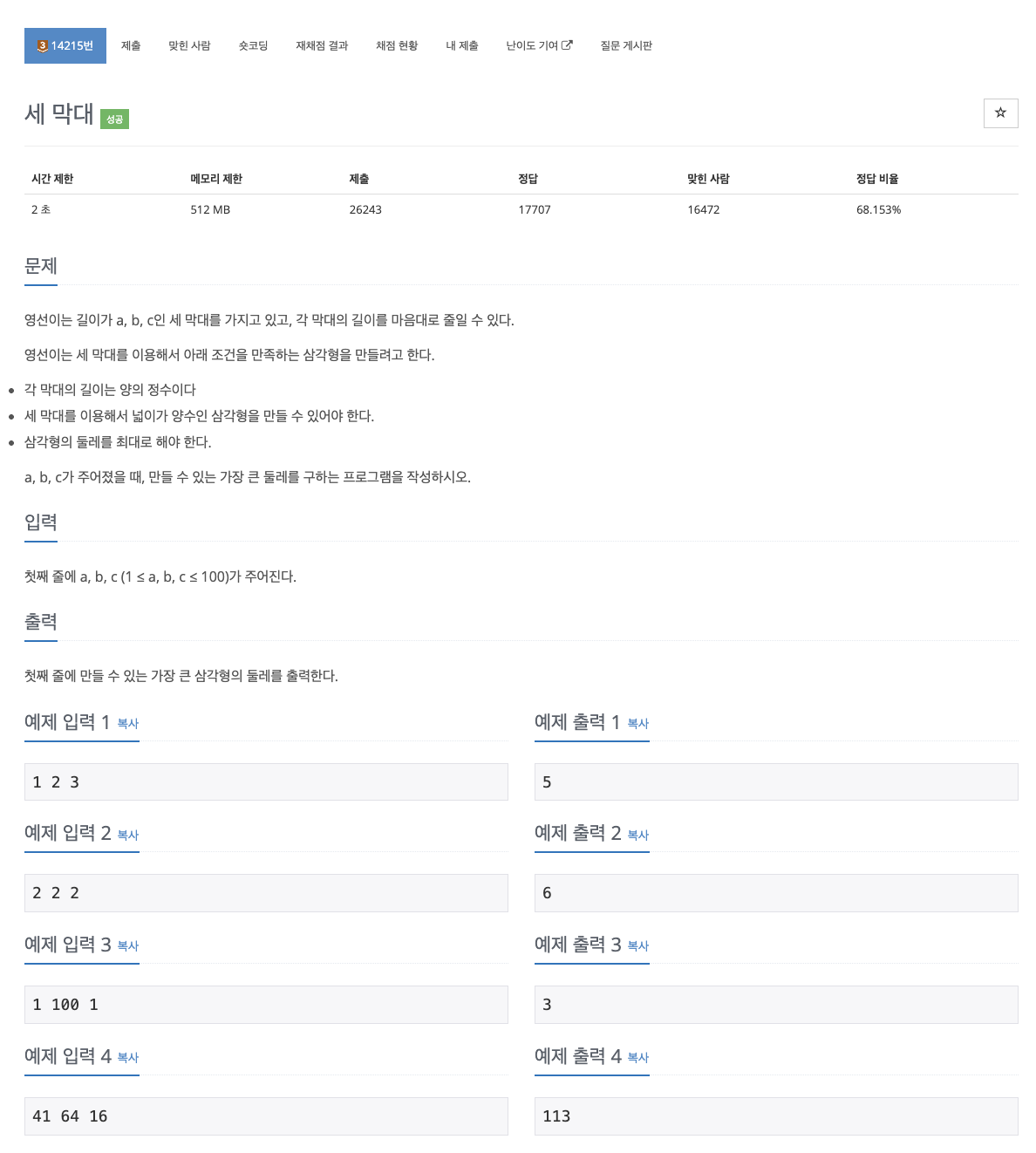The width and height of the screenshot is (1036, 1153).
Task: Open the 14215번 problem tab
Action: click(65, 45)
